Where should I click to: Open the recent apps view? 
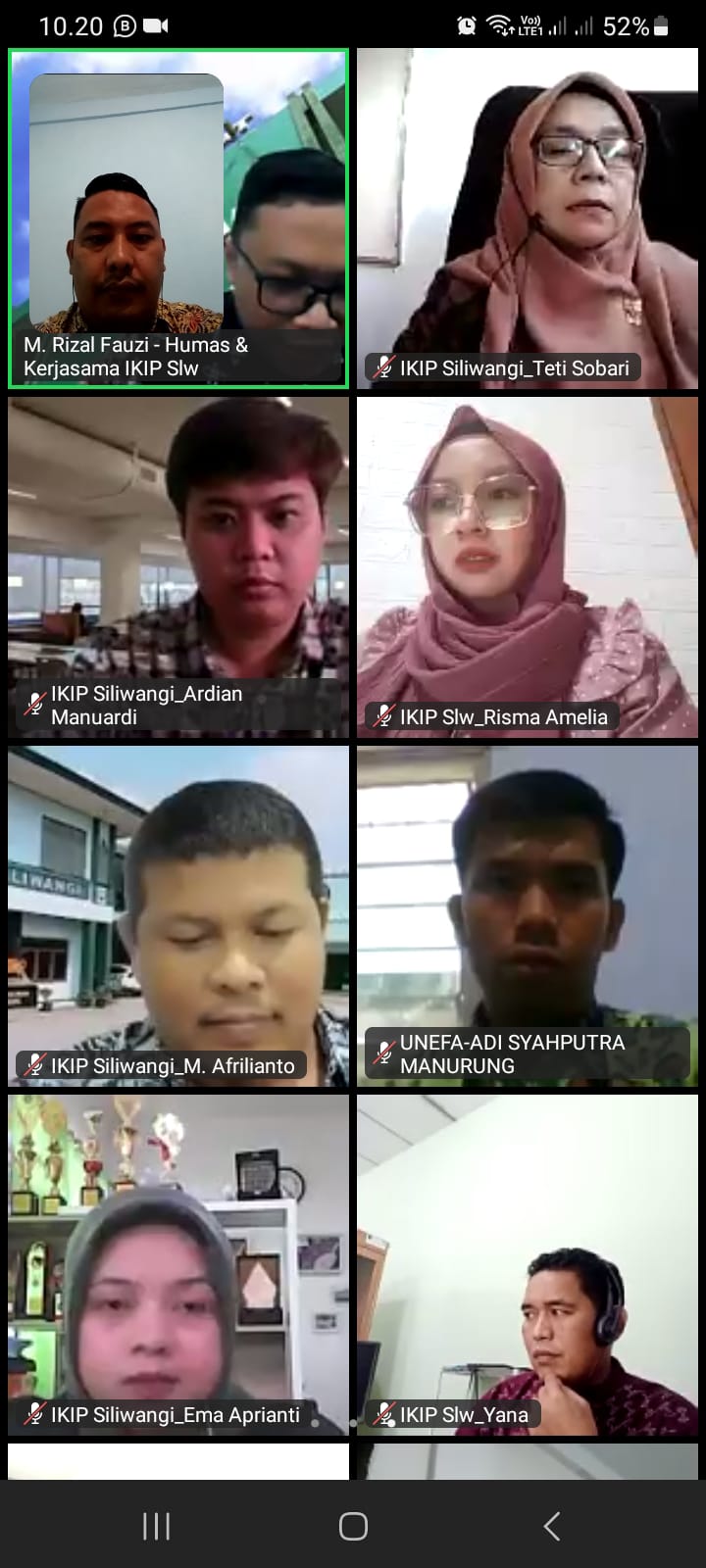click(x=156, y=1526)
